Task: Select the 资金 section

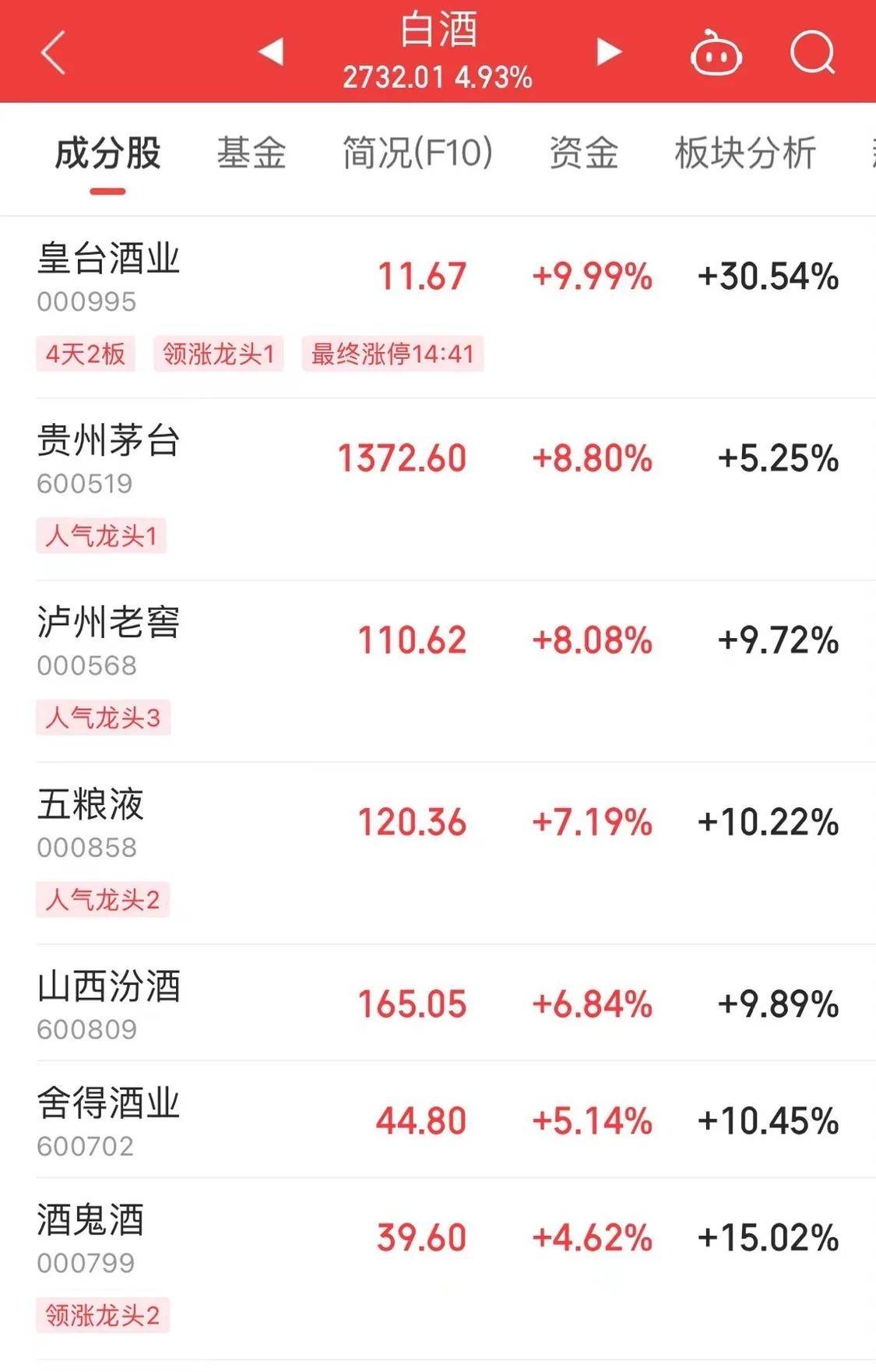Action: [584, 154]
